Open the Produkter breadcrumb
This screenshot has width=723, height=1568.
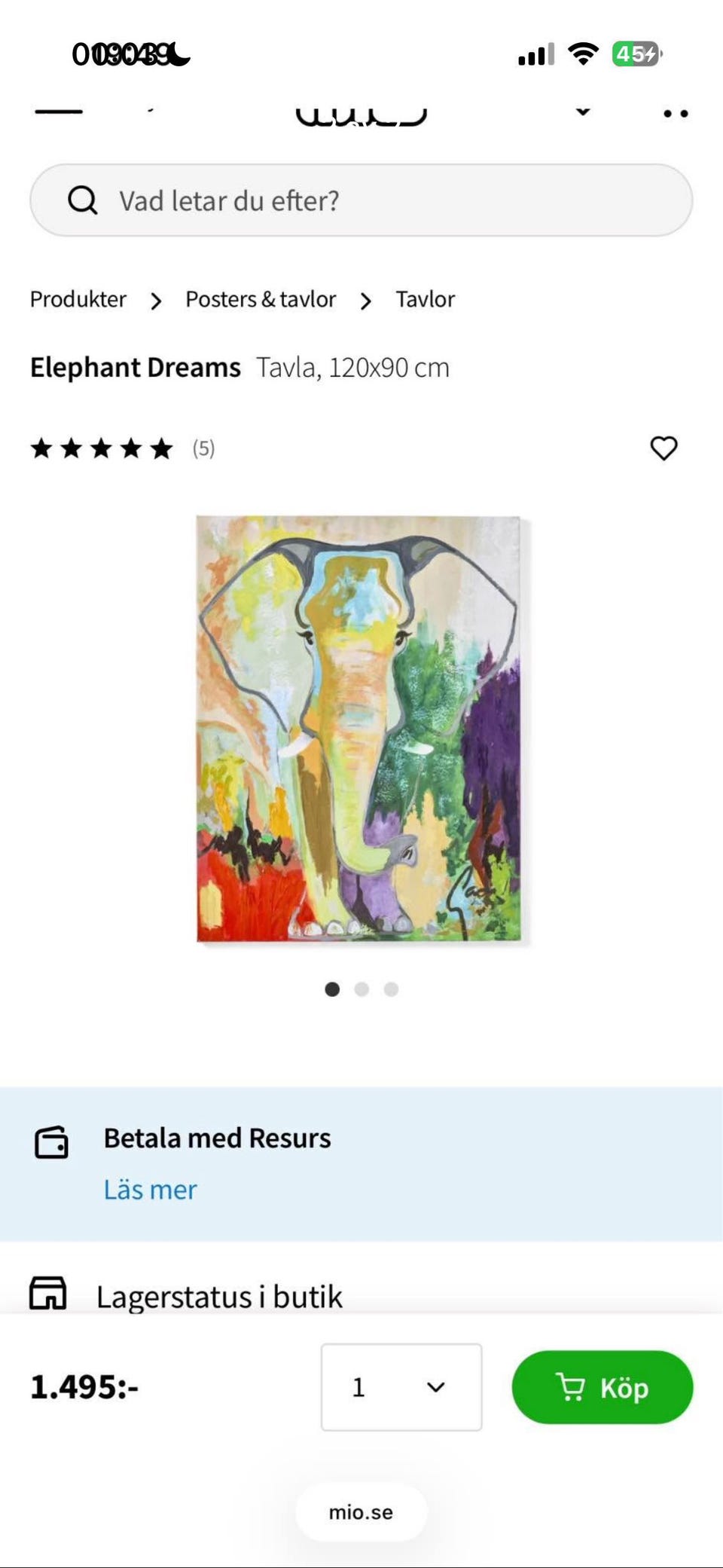78,299
